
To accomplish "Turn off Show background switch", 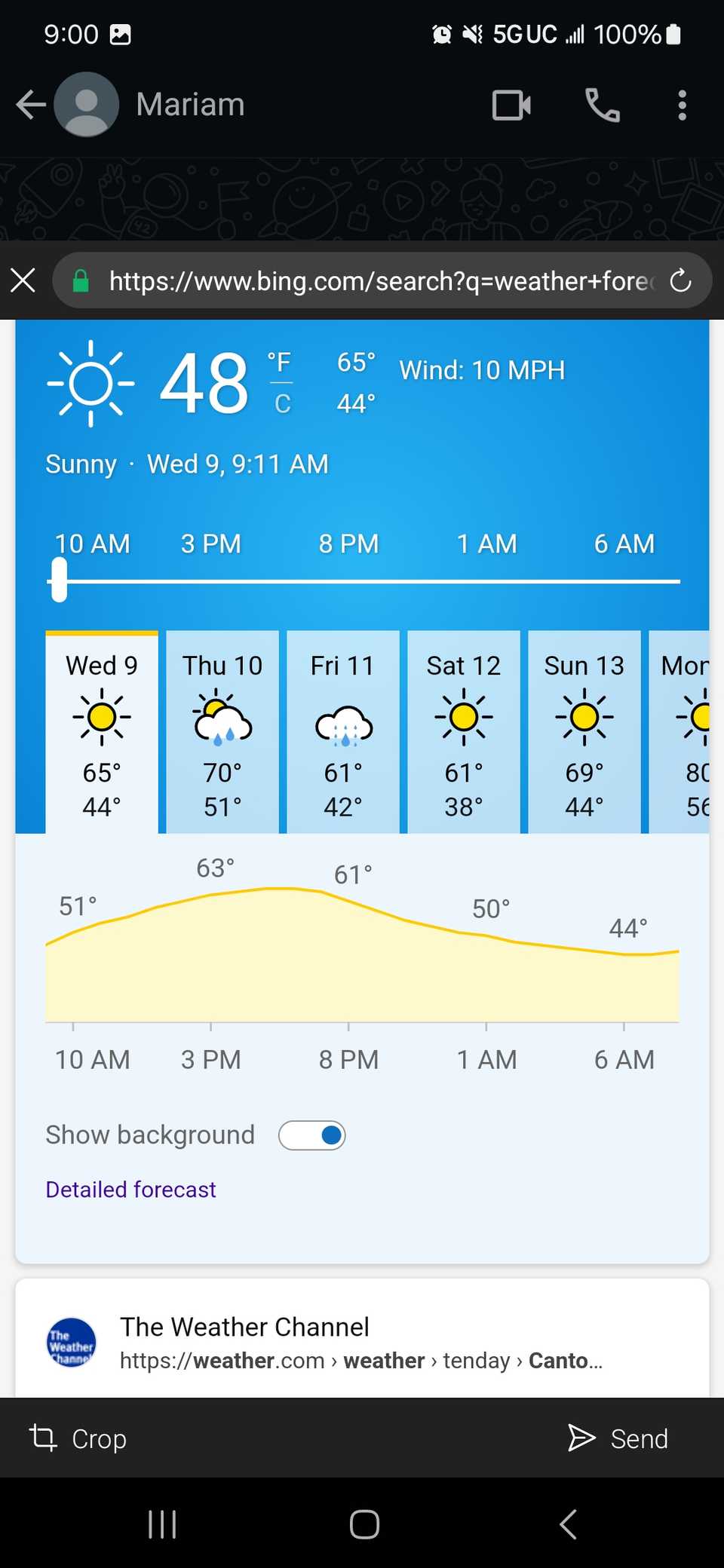I will [x=312, y=1135].
